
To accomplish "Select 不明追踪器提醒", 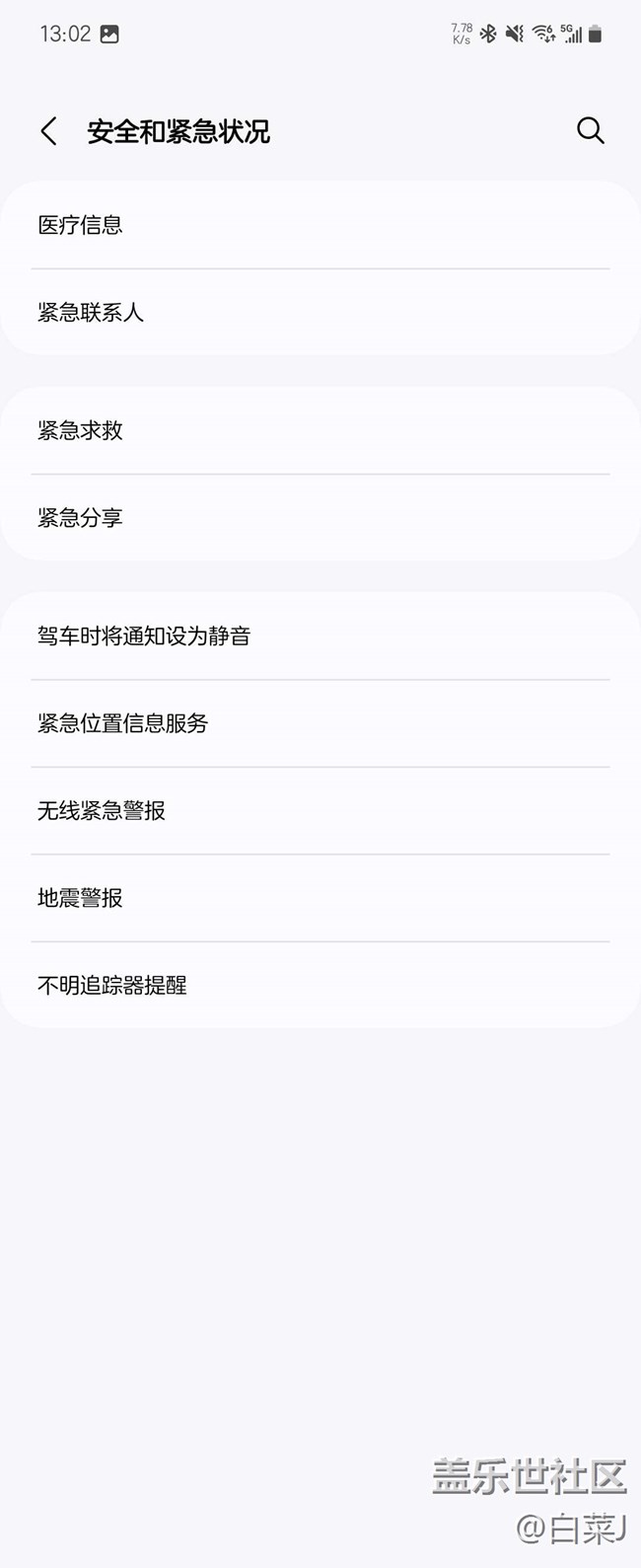I will pos(320,985).
